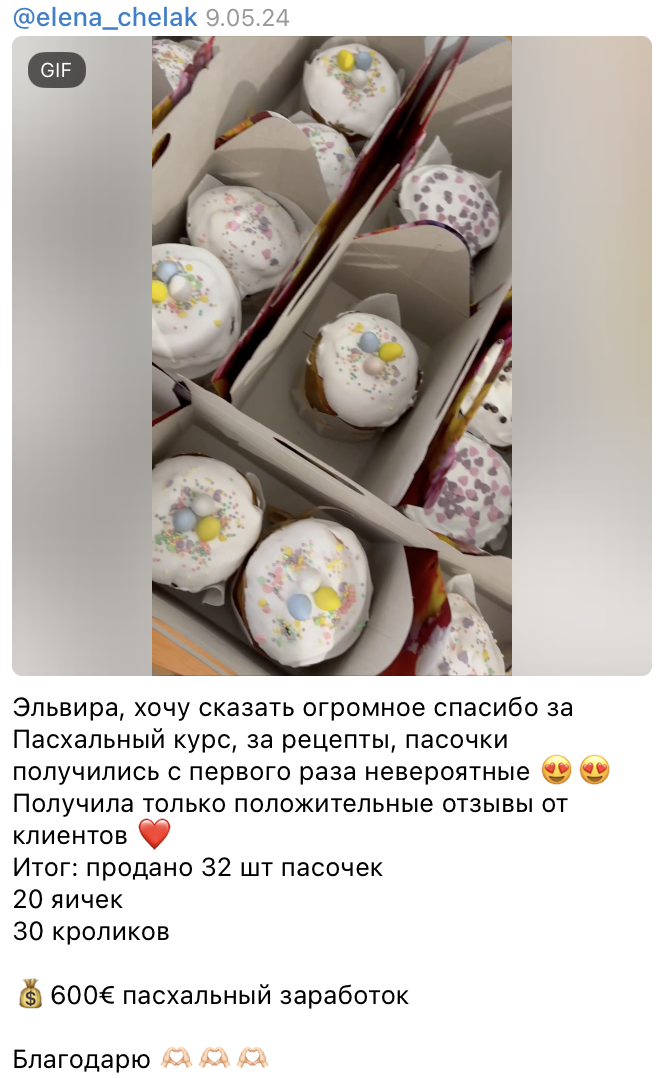
Task: Open the Easter cakes GIF
Action: [332, 355]
